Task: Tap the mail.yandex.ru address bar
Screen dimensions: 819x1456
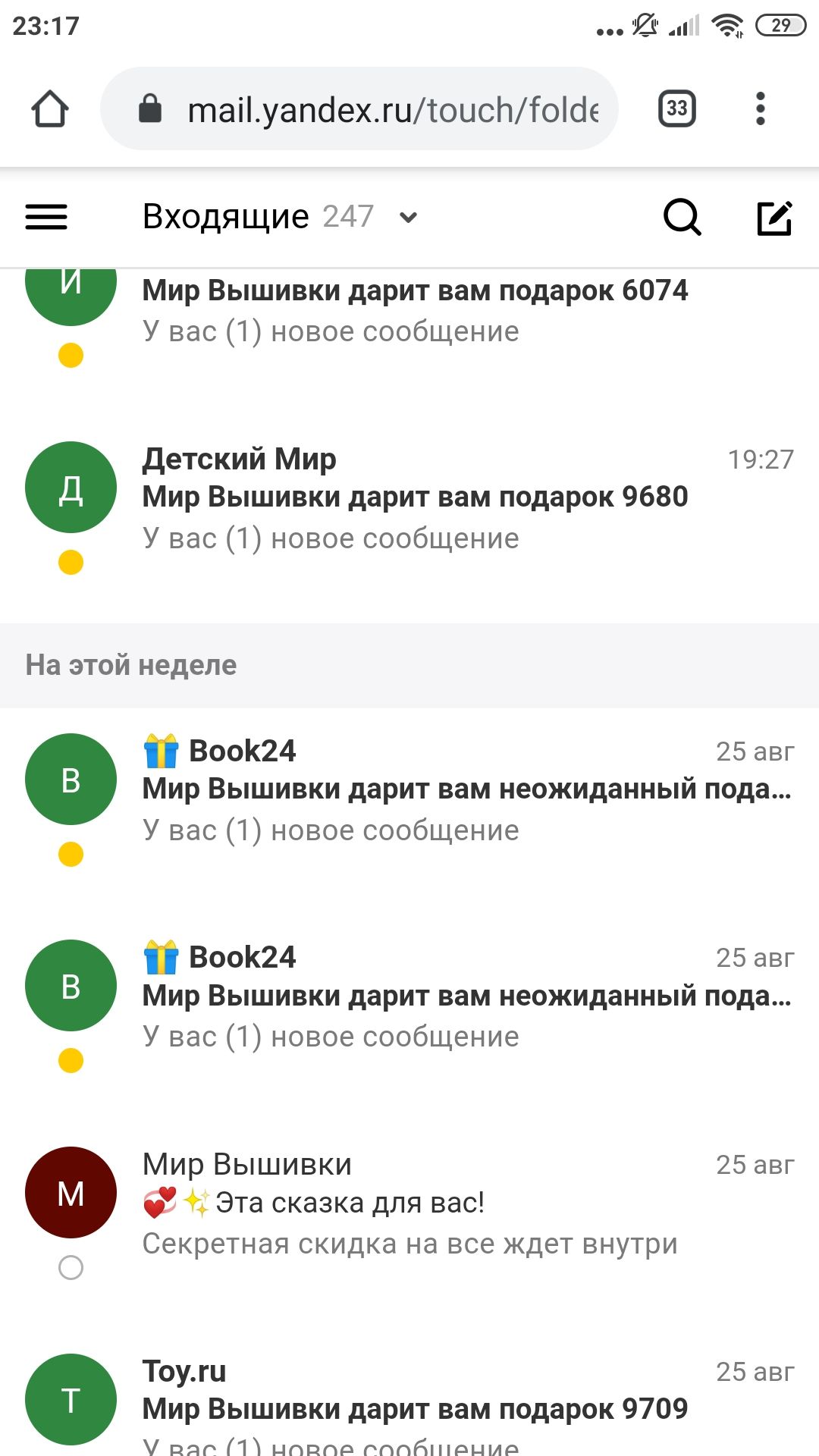Action: tap(379, 110)
